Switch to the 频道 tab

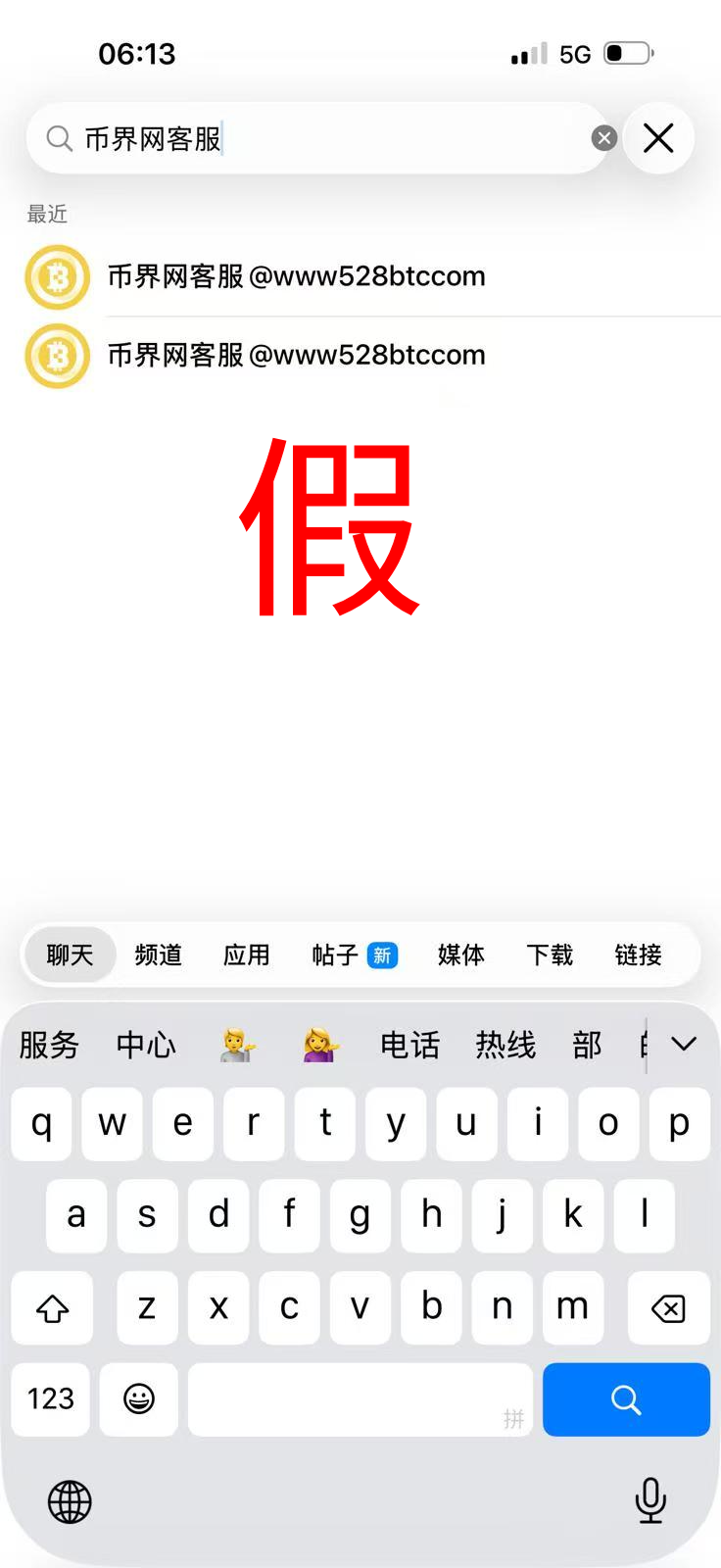coord(159,955)
